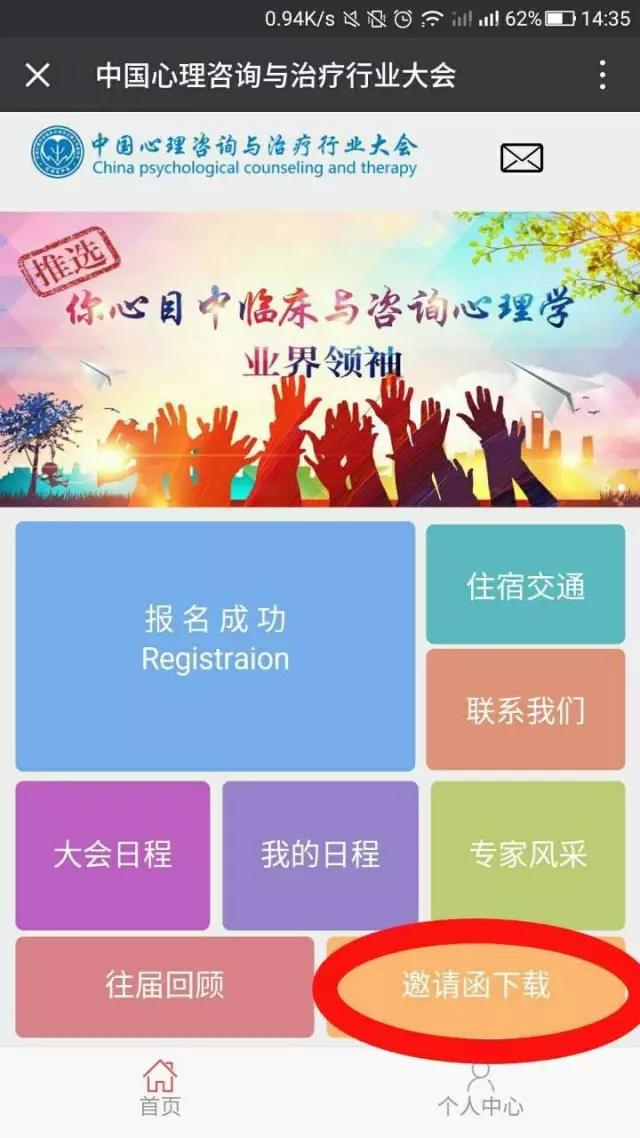The height and width of the screenshot is (1138, 640).
Task: View 大会日程 schedule
Action: click(113, 855)
